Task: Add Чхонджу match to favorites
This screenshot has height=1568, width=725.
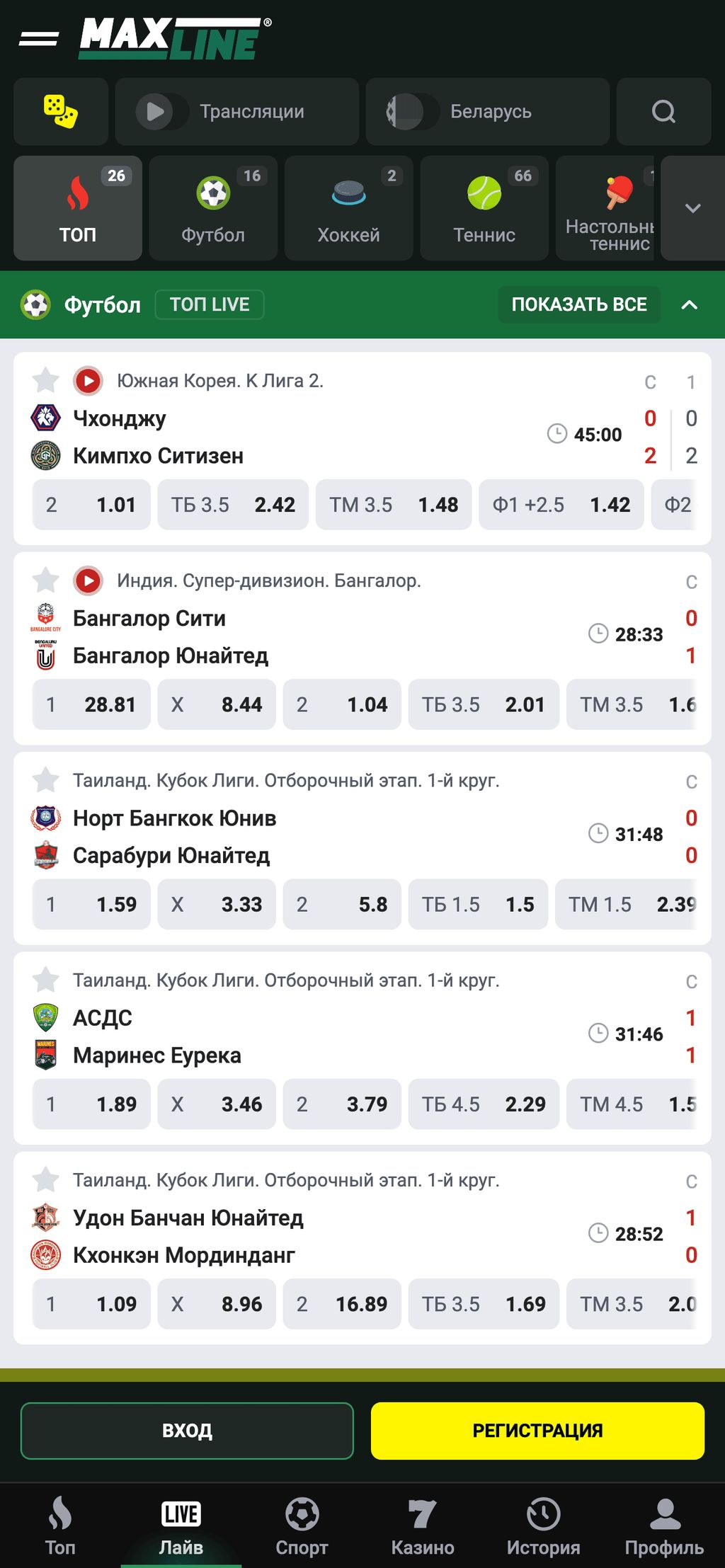Action: (x=46, y=380)
